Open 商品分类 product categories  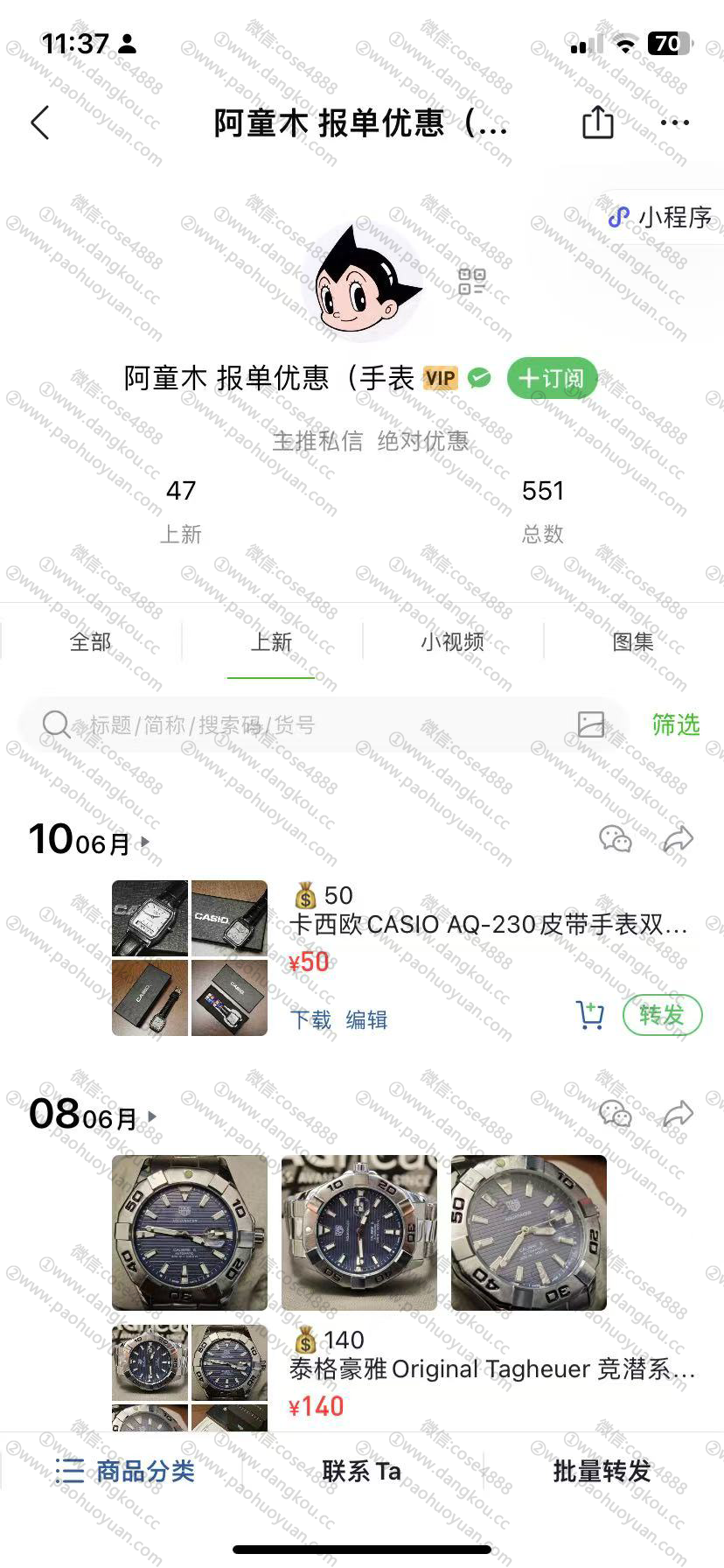(x=125, y=1471)
